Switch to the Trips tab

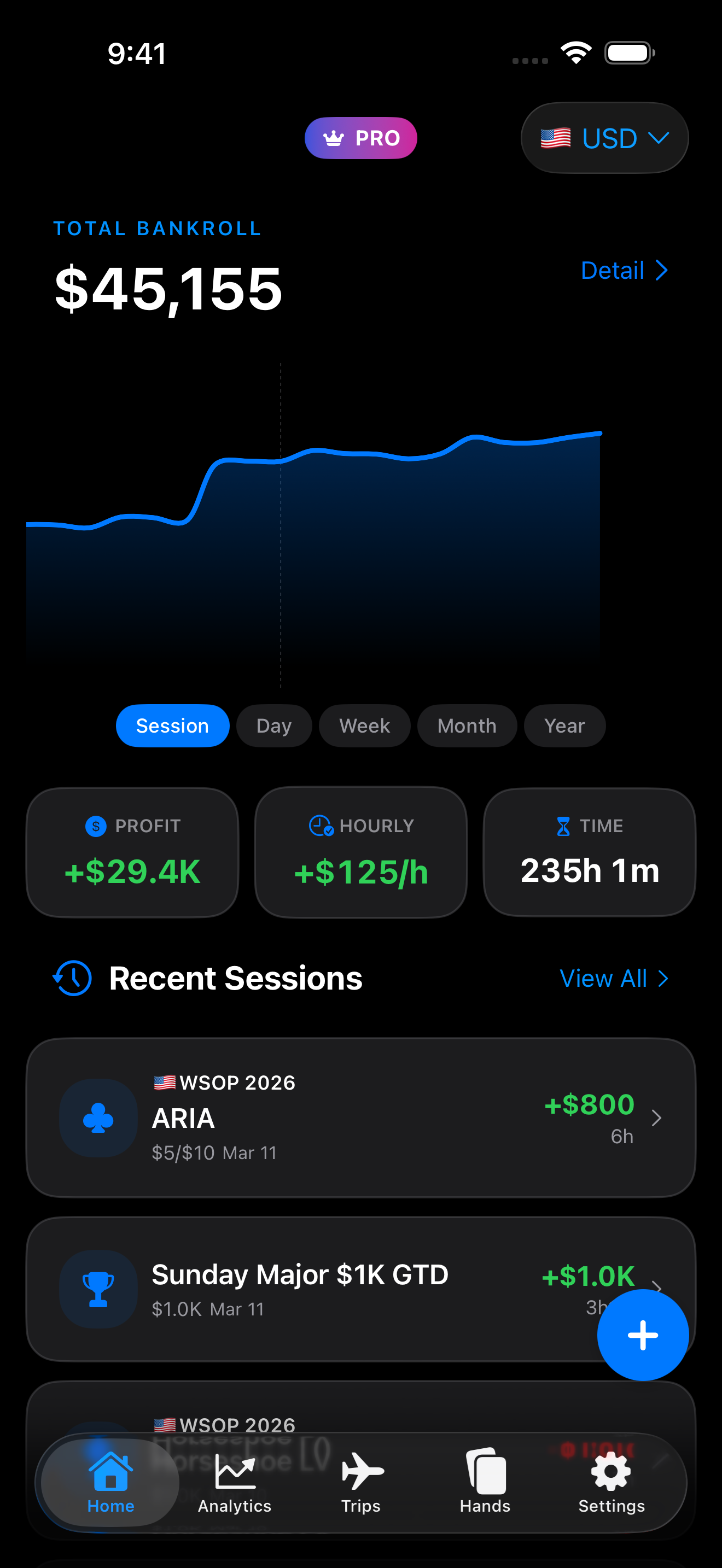pyautogui.click(x=360, y=1482)
